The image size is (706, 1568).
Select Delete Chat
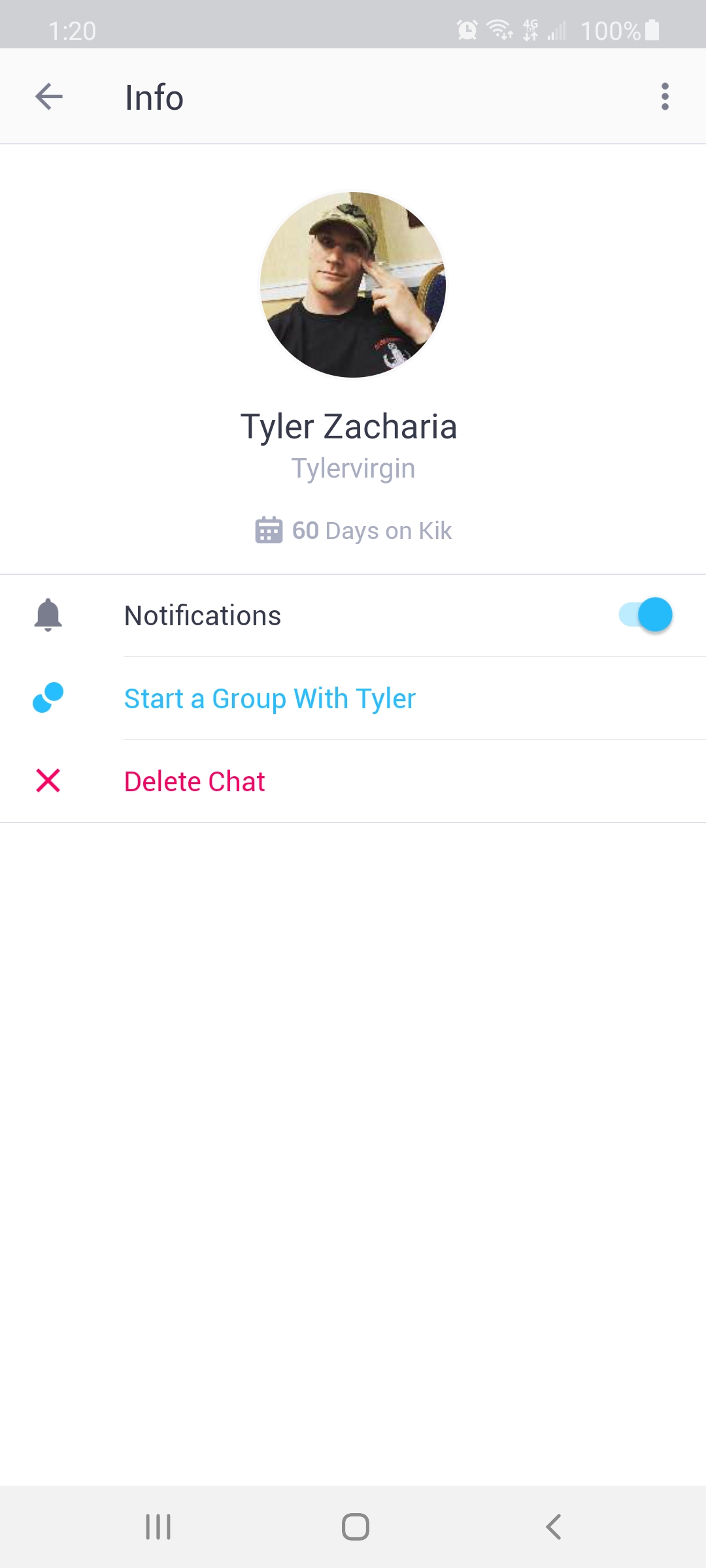point(194,781)
